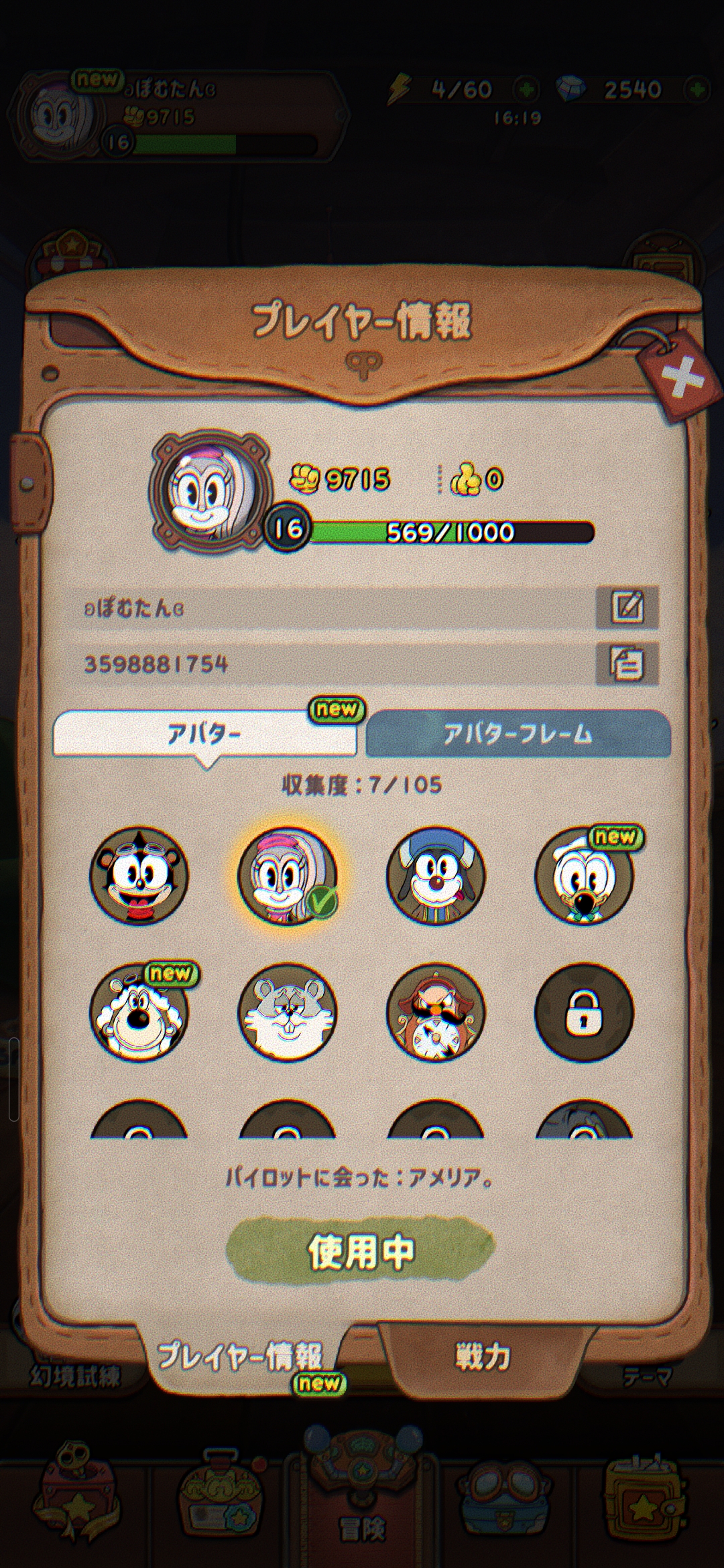
Task: Switch to the アバターフレーム tab
Action: pyautogui.click(x=518, y=734)
